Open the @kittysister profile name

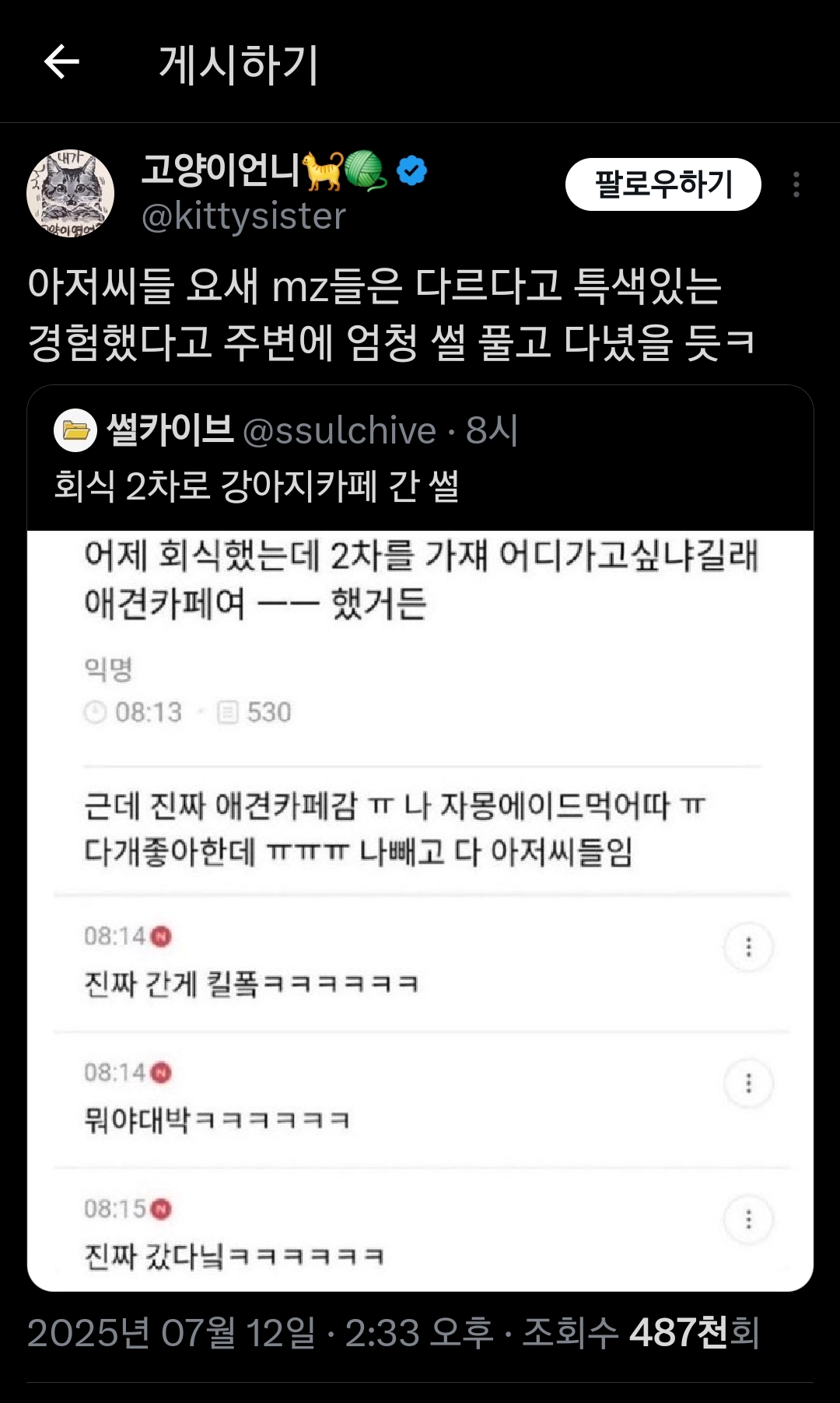(243, 216)
